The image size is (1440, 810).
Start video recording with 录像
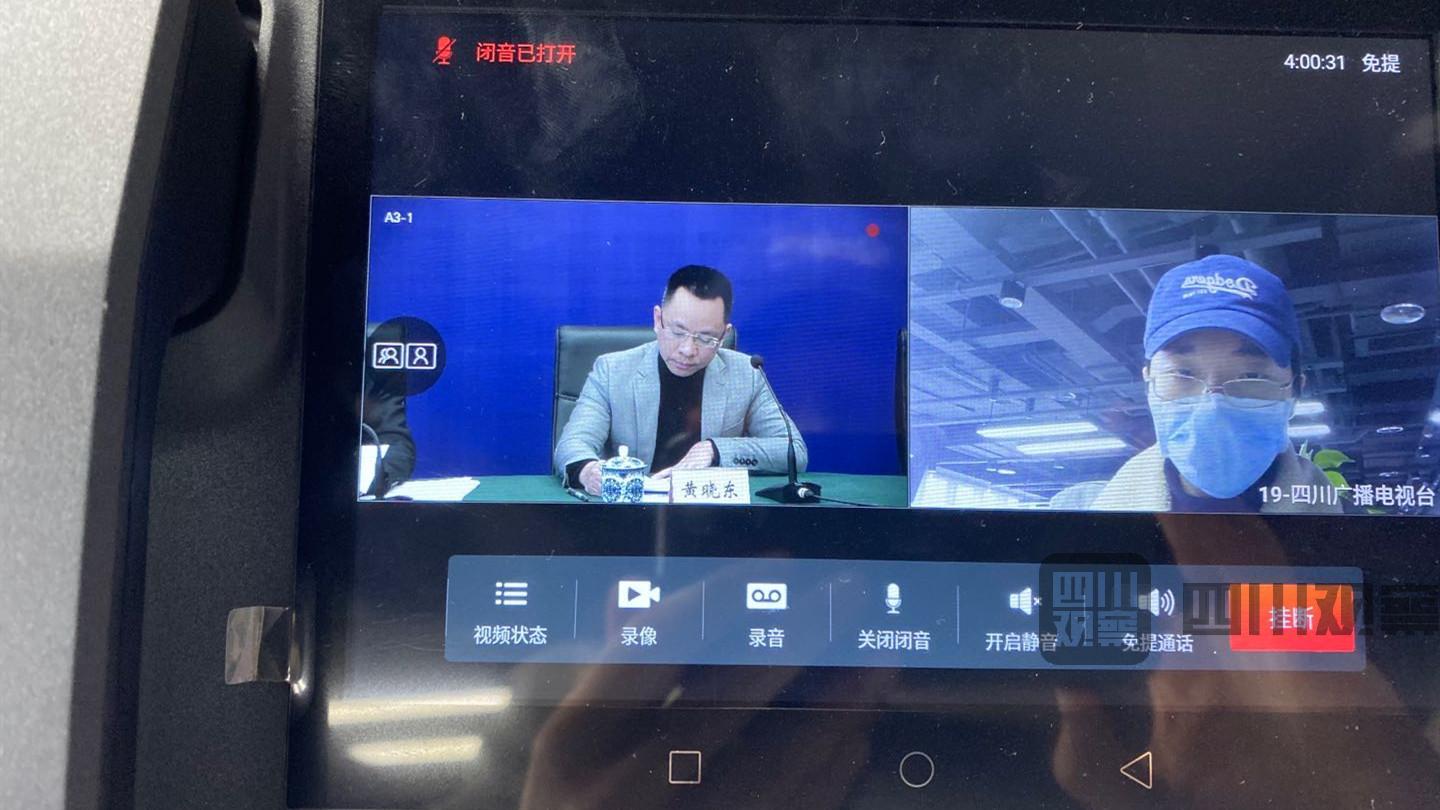(x=638, y=612)
